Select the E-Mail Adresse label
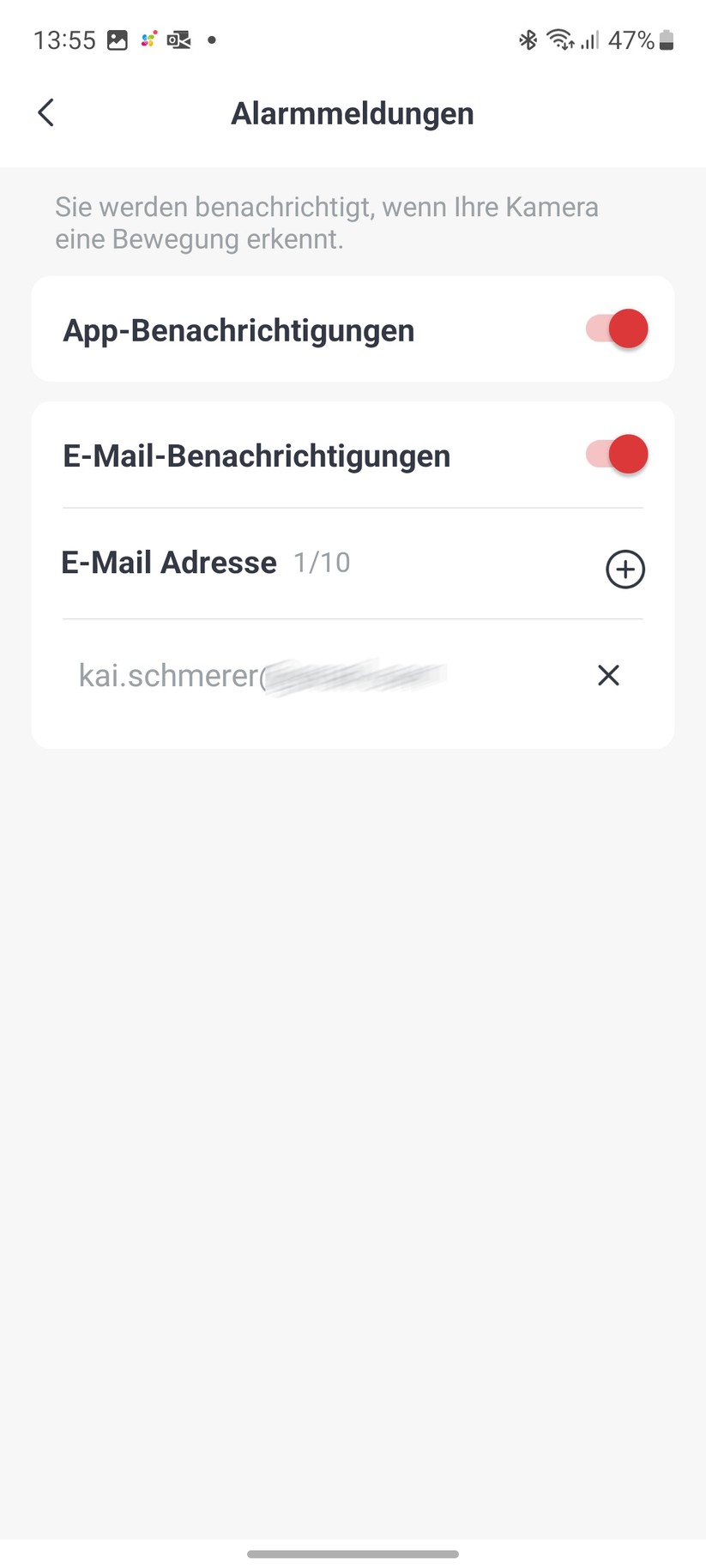Screen dimensions: 706x1568 click(x=168, y=562)
